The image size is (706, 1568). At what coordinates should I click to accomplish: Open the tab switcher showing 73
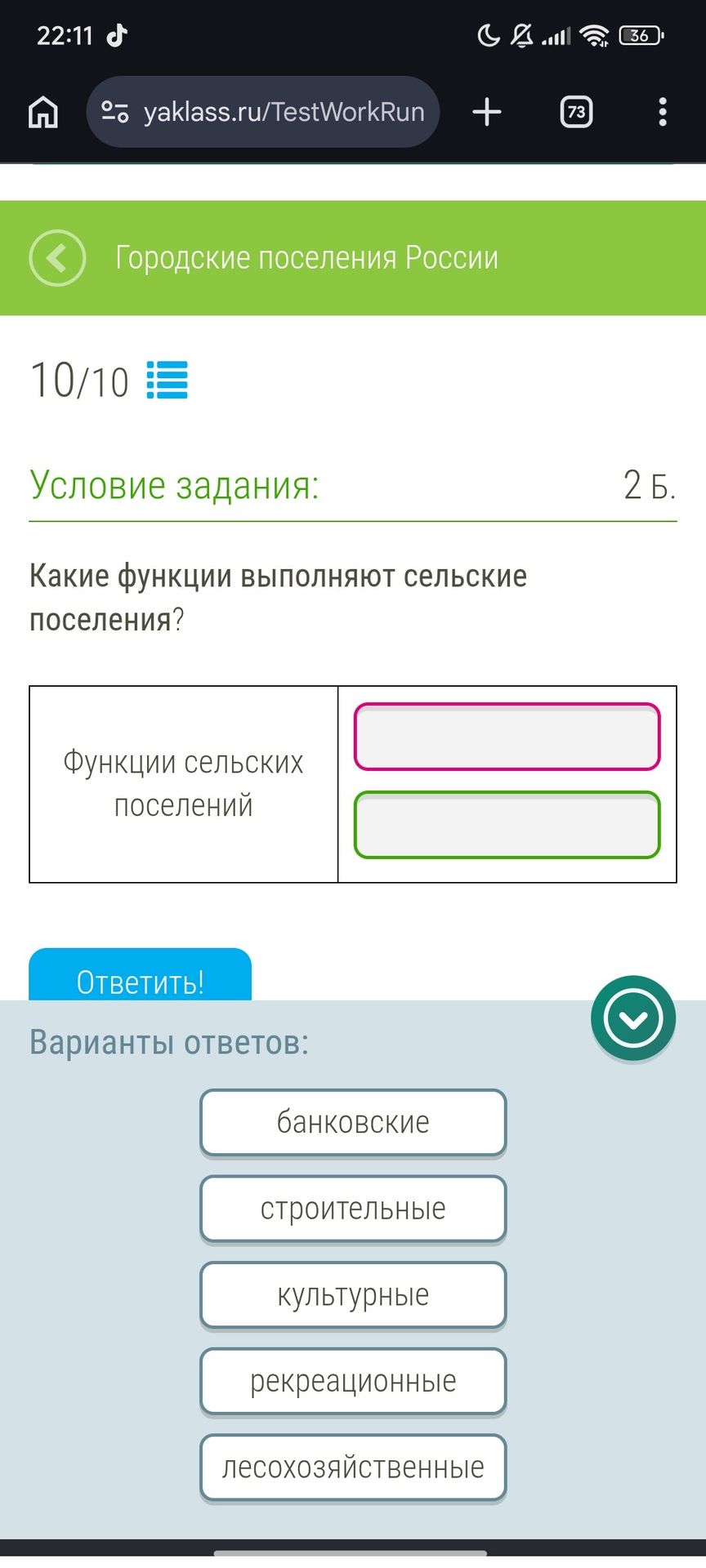[x=576, y=112]
